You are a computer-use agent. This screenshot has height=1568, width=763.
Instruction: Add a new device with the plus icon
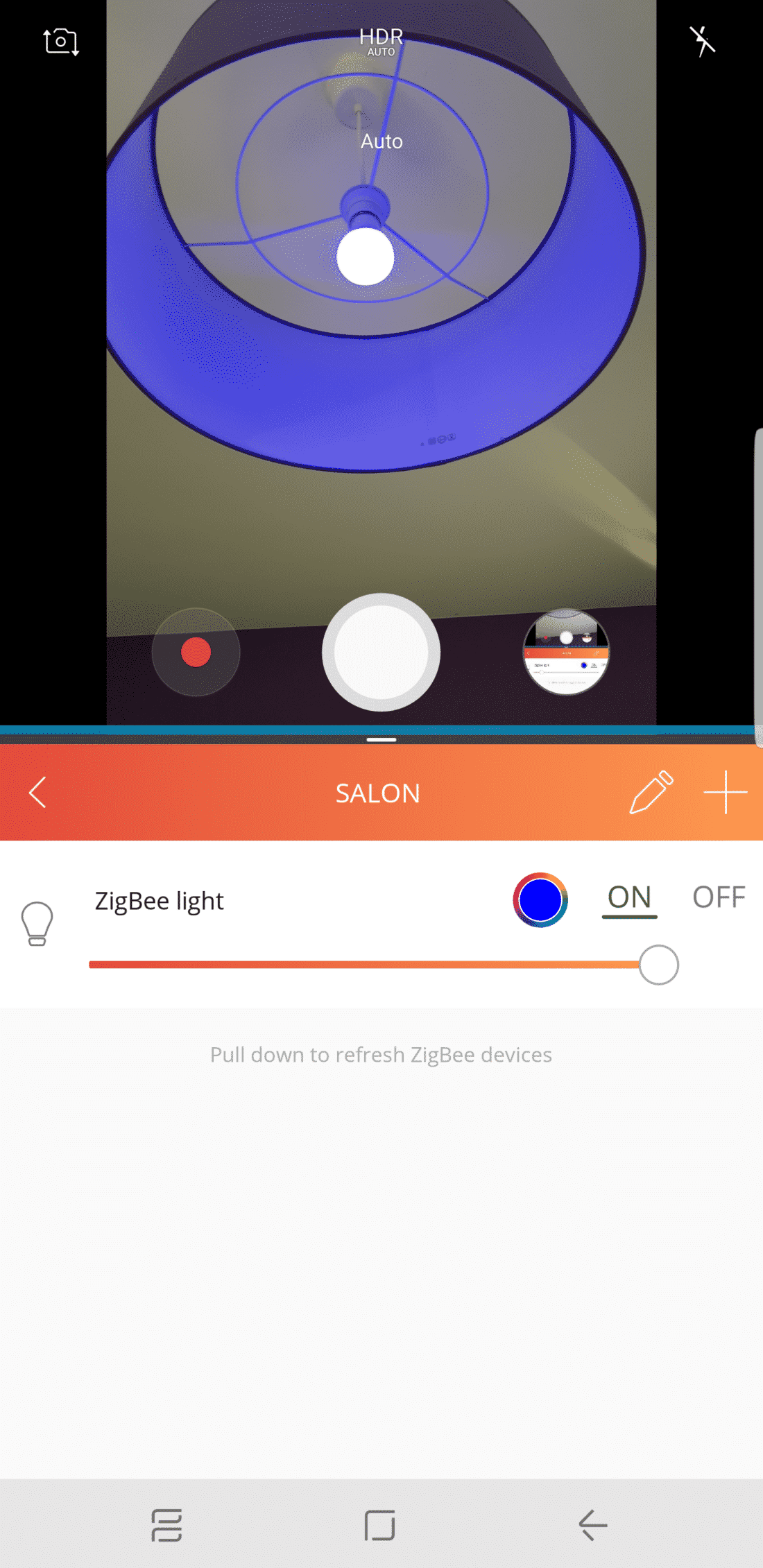726,792
